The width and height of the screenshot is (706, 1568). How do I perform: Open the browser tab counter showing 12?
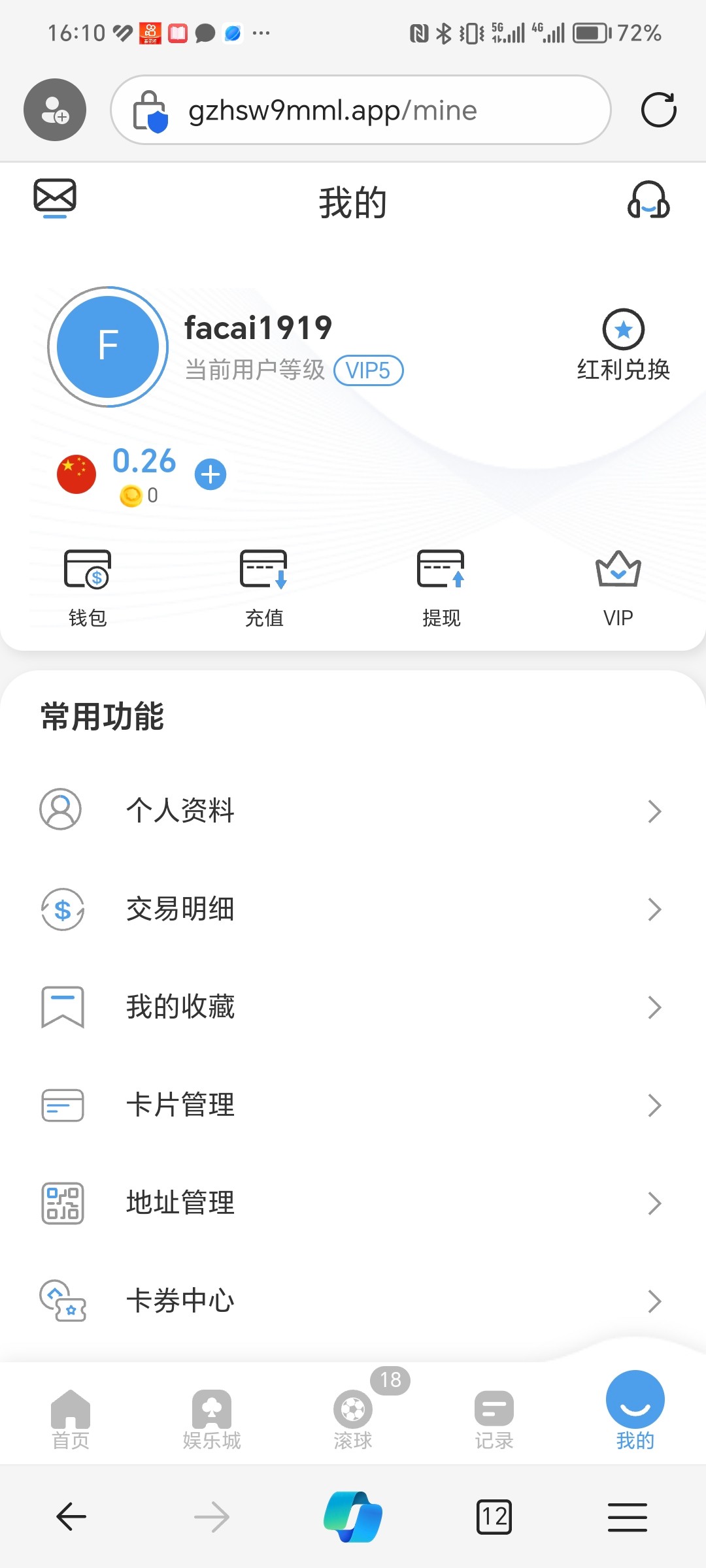coord(494,1517)
